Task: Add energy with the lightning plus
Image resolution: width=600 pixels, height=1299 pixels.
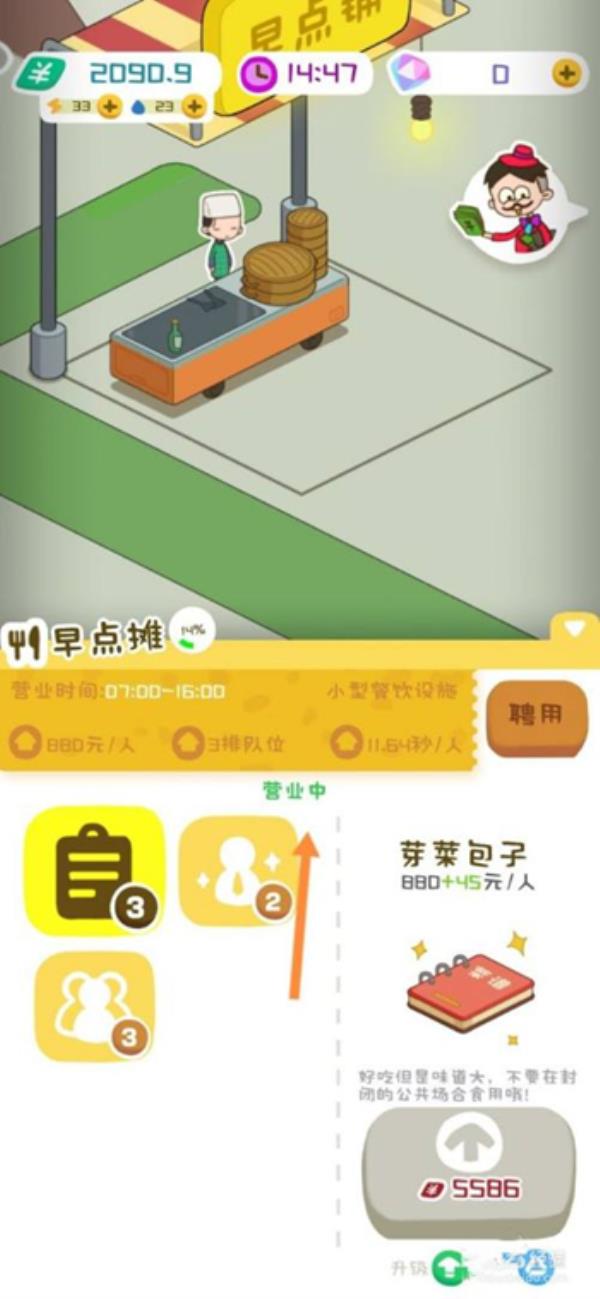Action: click(x=109, y=107)
